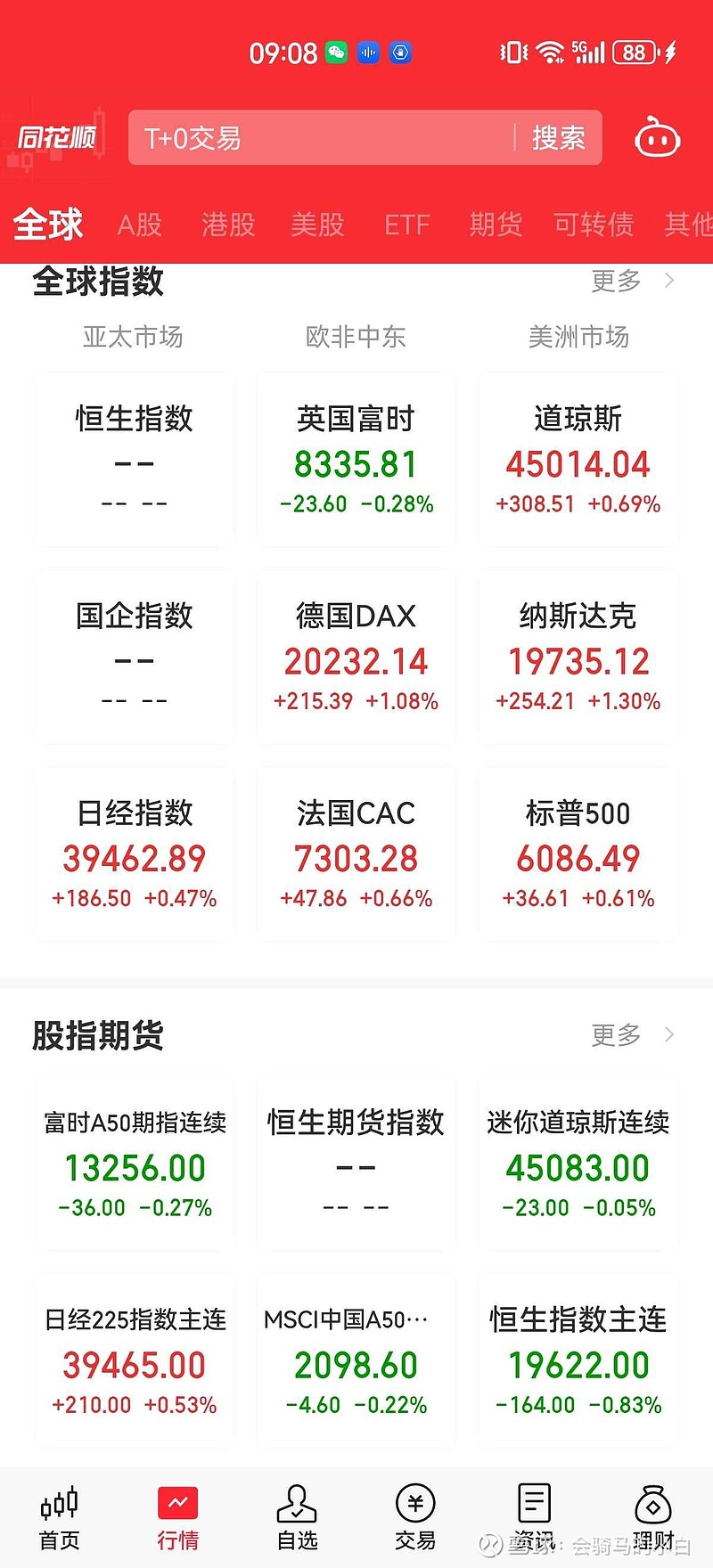Switch to the A股 tab
This screenshot has width=713, height=1568.
point(139,225)
